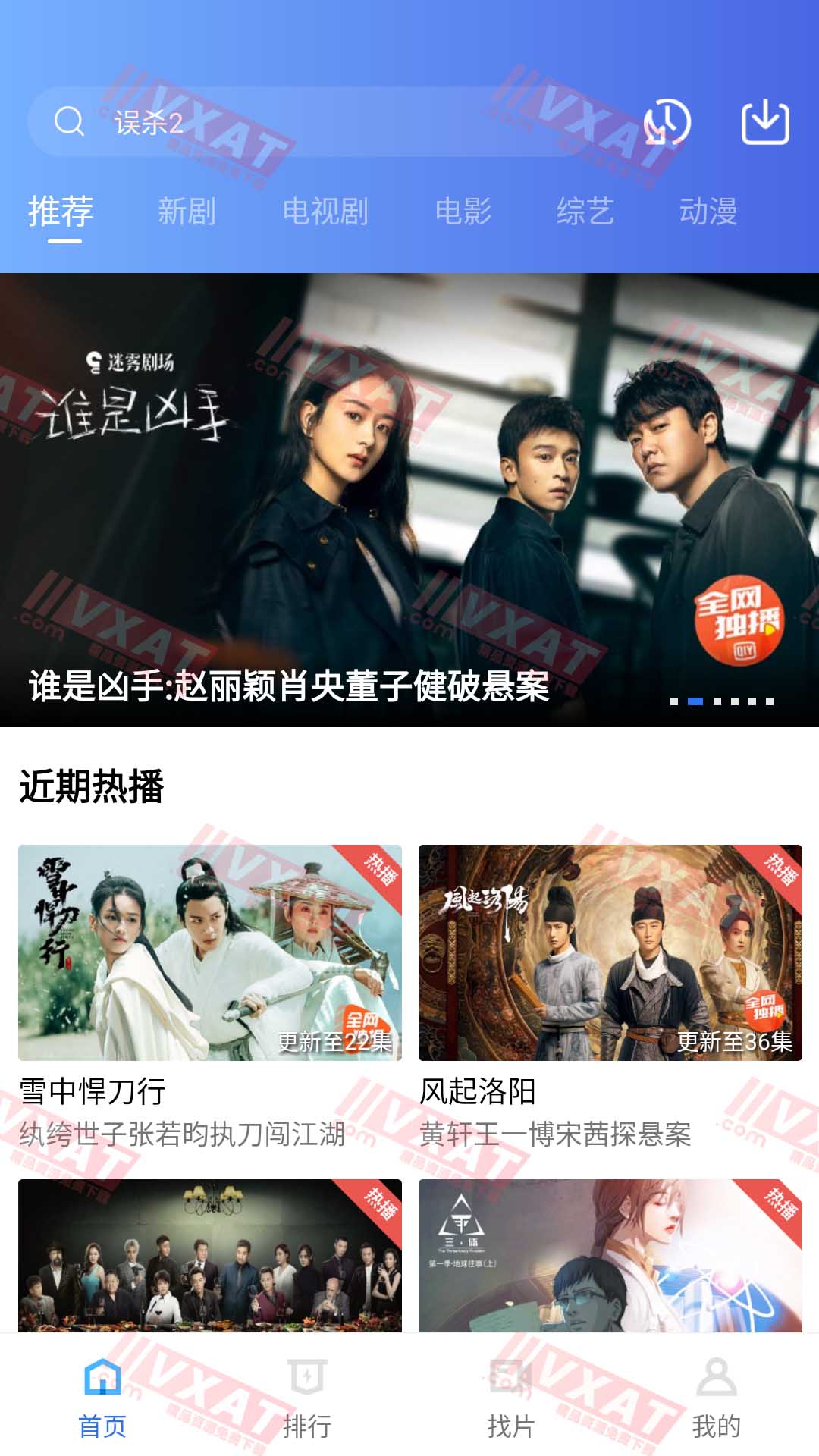
Task: Switch to the 电影 tab
Action: tap(463, 212)
